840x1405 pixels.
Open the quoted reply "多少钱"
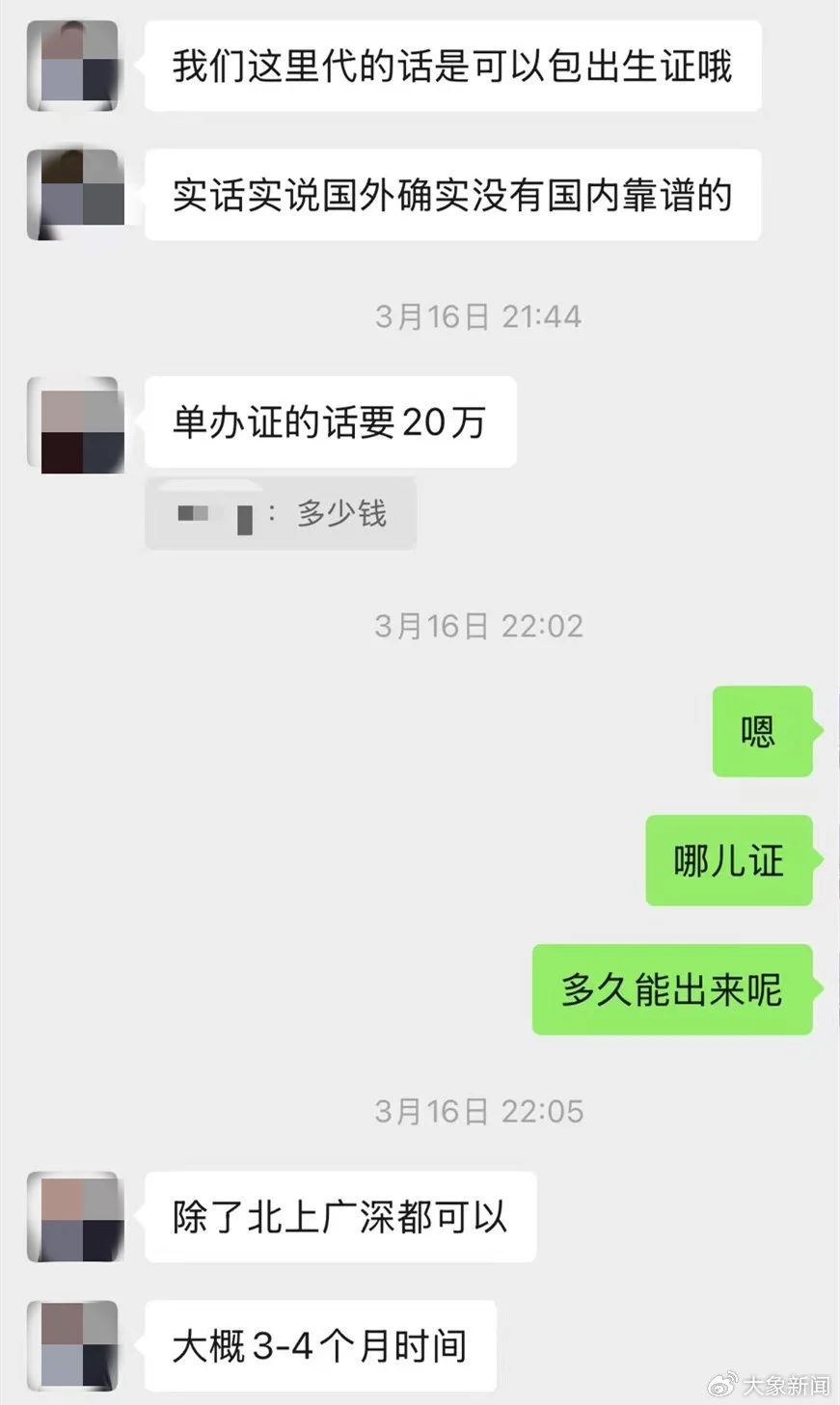[x=281, y=514]
